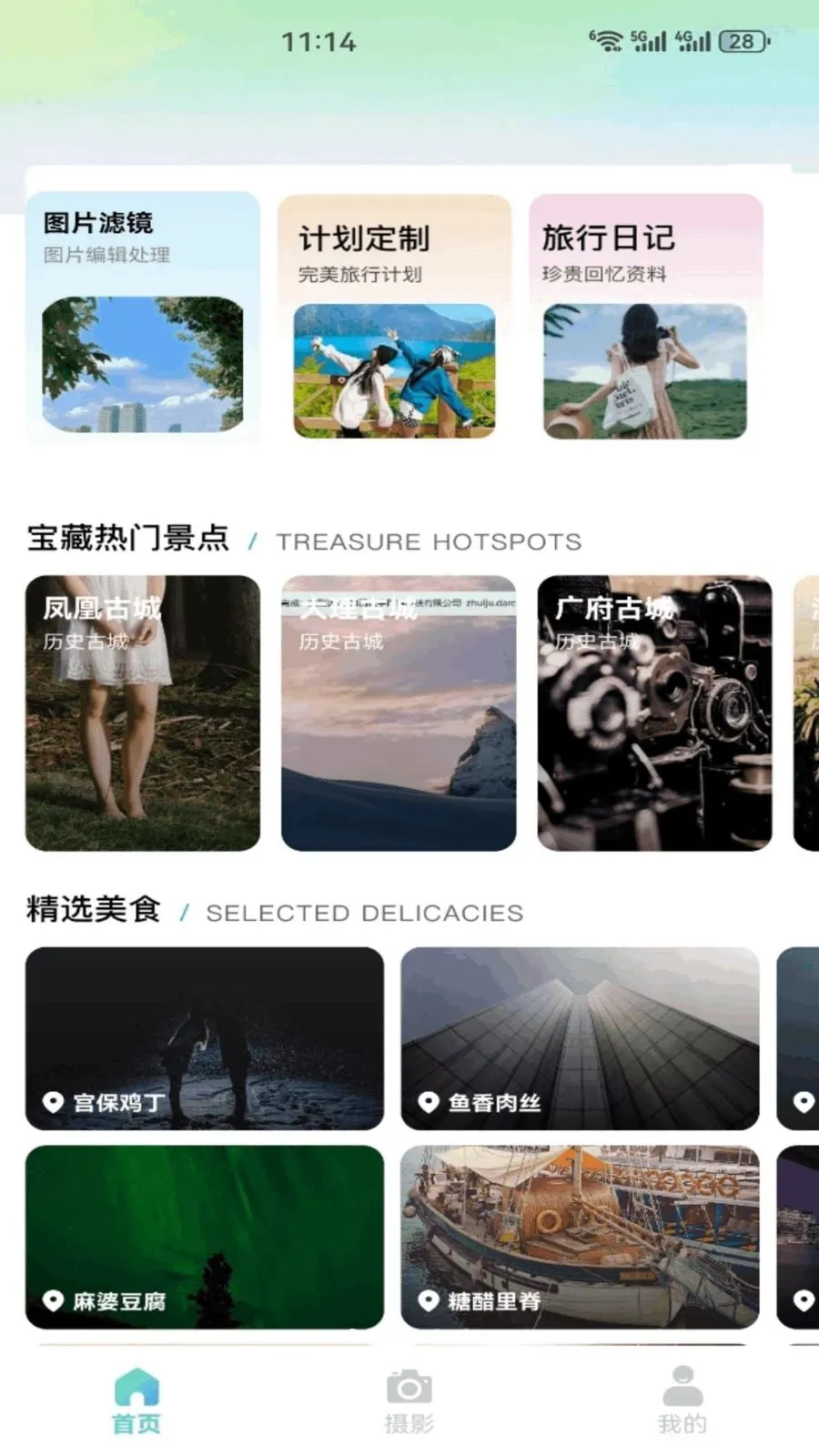Screen dimensions: 819x1456
Task: View the 广府古城 hotspot card
Action: (x=654, y=713)
